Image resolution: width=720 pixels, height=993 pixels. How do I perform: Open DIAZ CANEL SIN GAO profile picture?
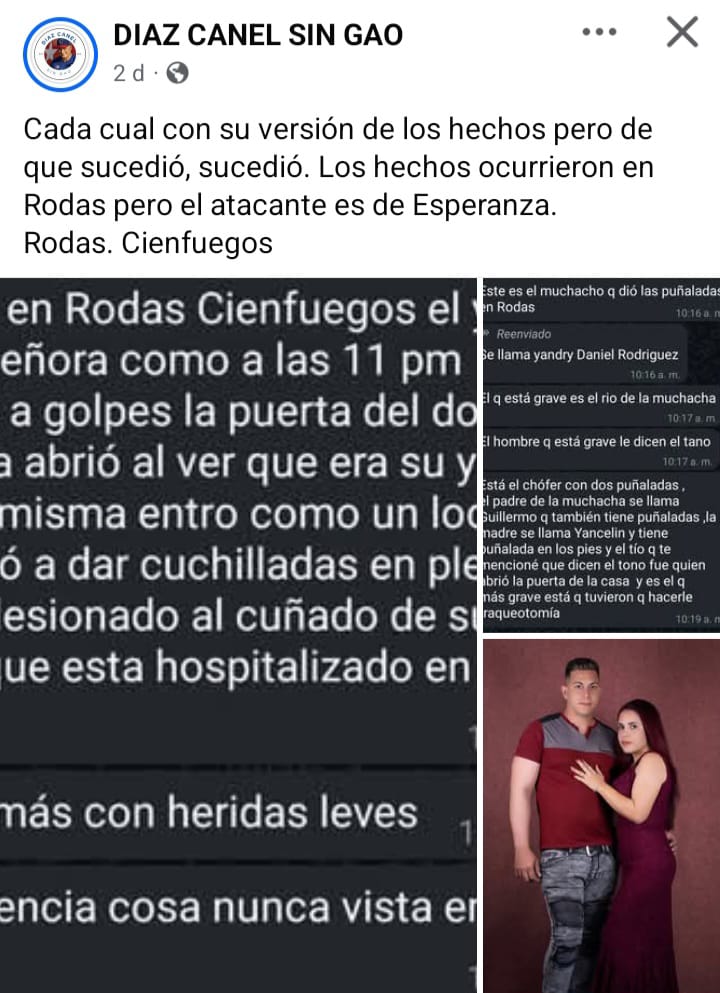60,54
